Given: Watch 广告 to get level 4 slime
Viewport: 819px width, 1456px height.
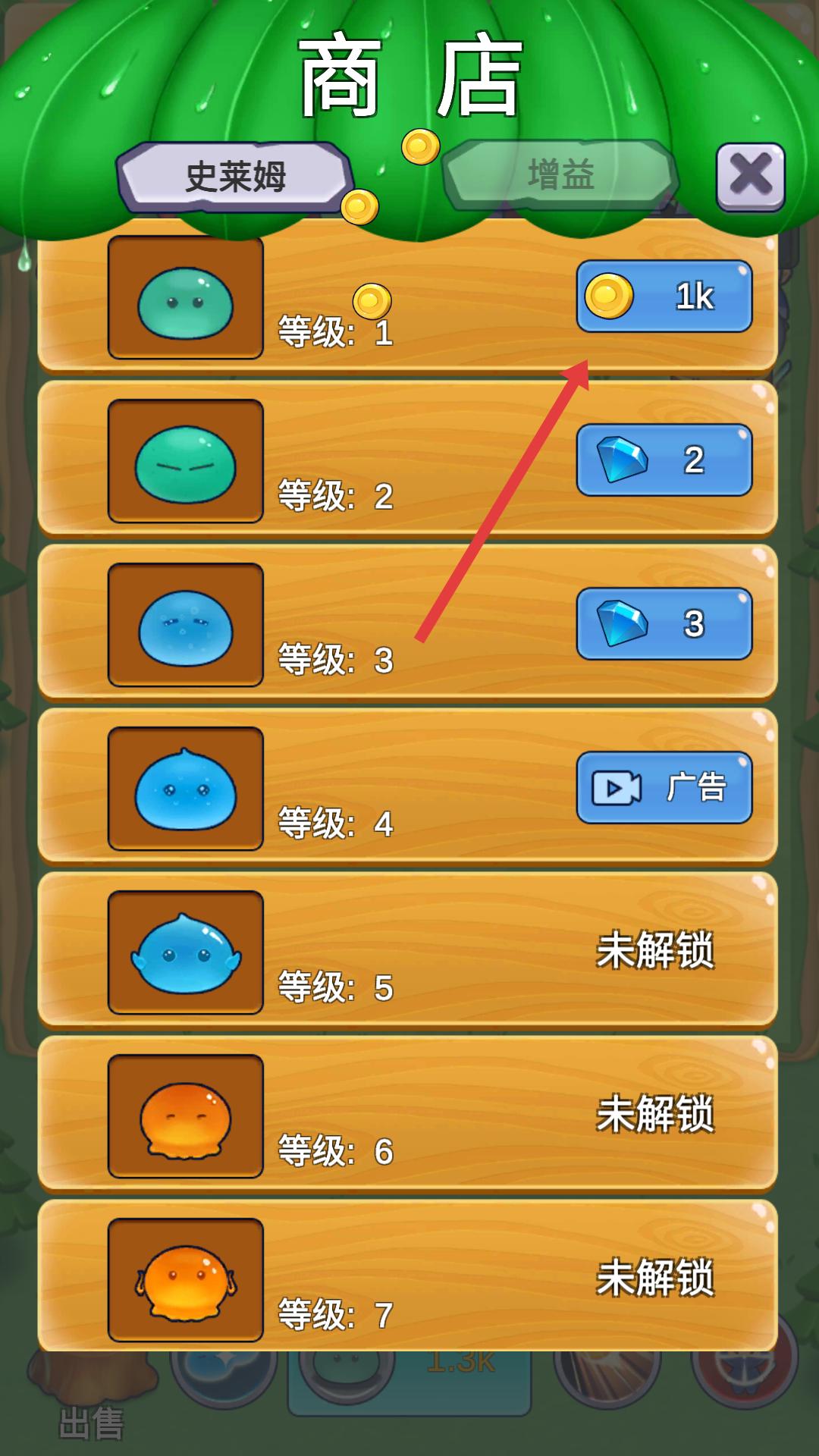Looking at the screenshot, I should point(664,787).
